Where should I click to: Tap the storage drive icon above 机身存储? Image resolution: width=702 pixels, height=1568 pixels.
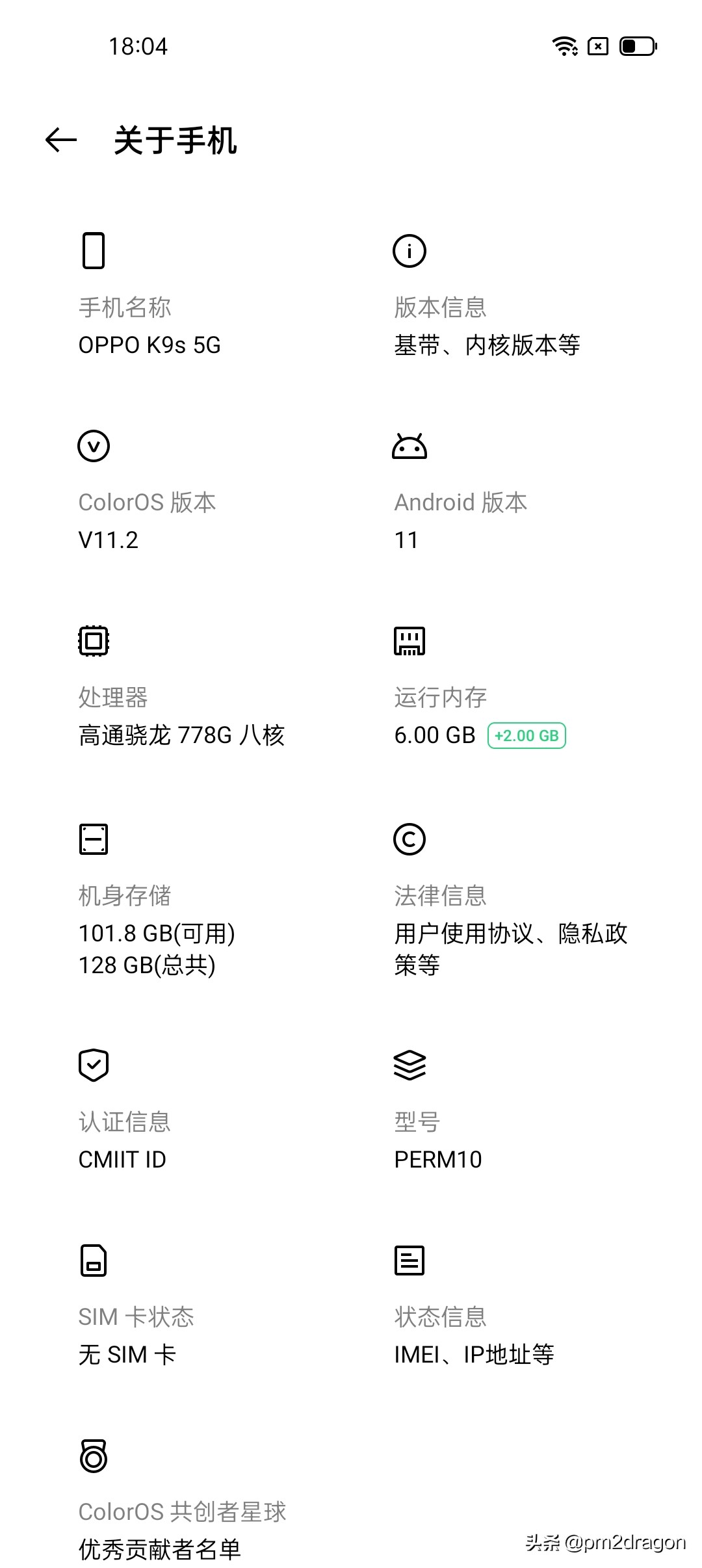(x=93, y=839)
